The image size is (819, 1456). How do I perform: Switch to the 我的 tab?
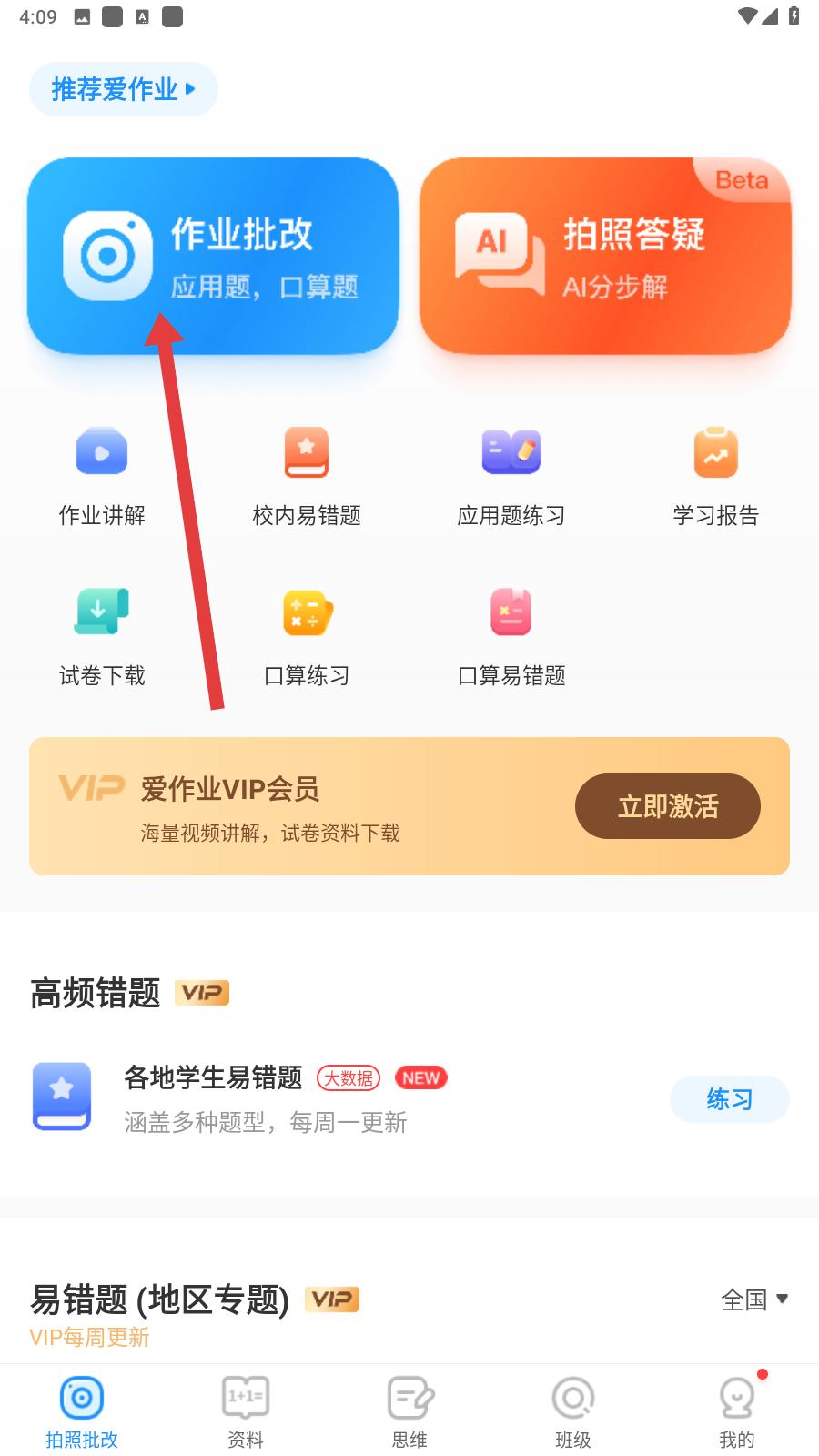point(737,1410)
